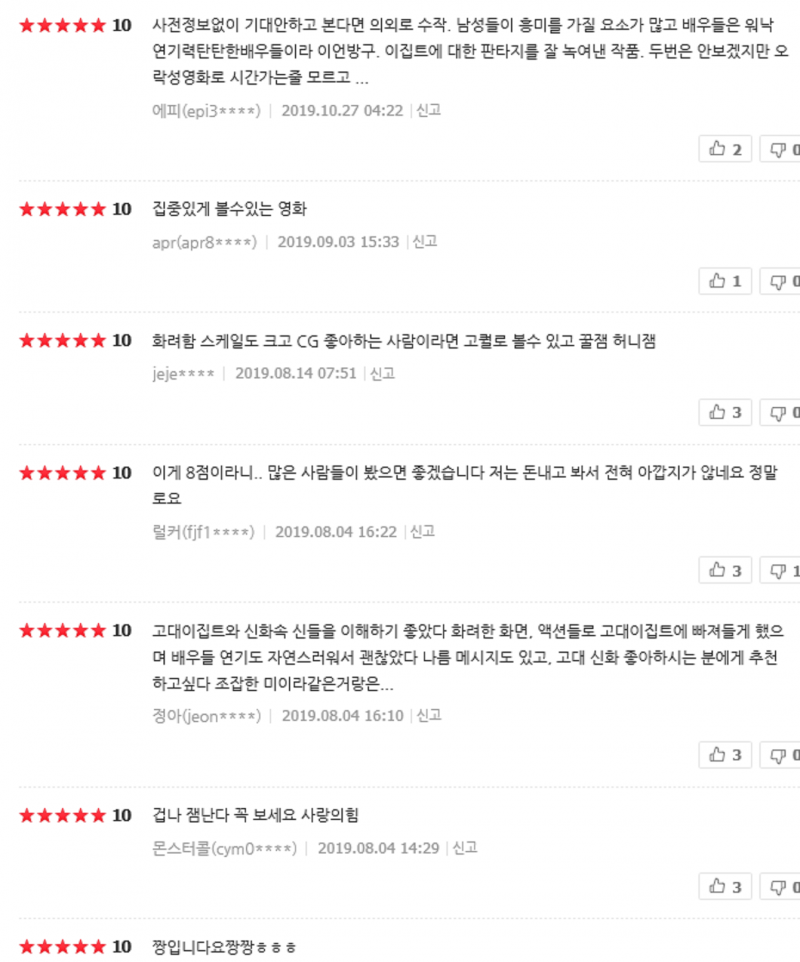Report the review by 에피(epi3****)
Image resolution: width=800 pixels, height=962 pixels.
(428, 110)
